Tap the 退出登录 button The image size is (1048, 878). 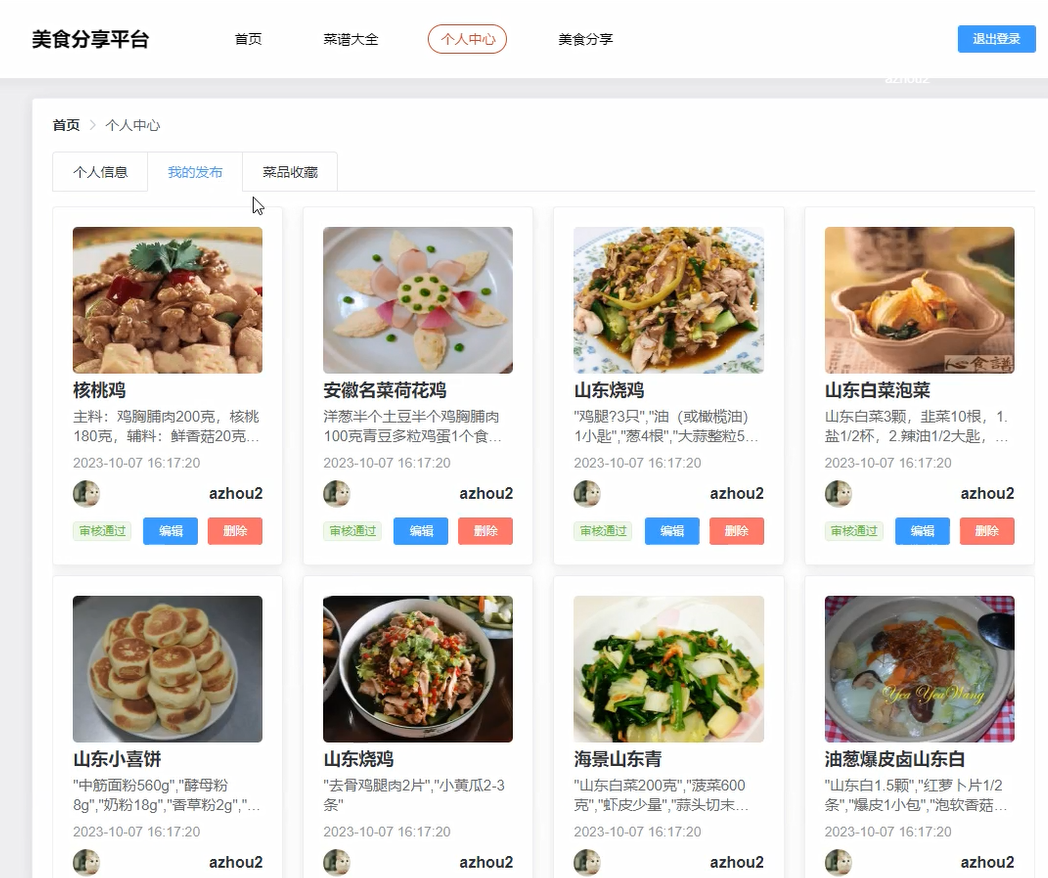coord(996,39)
